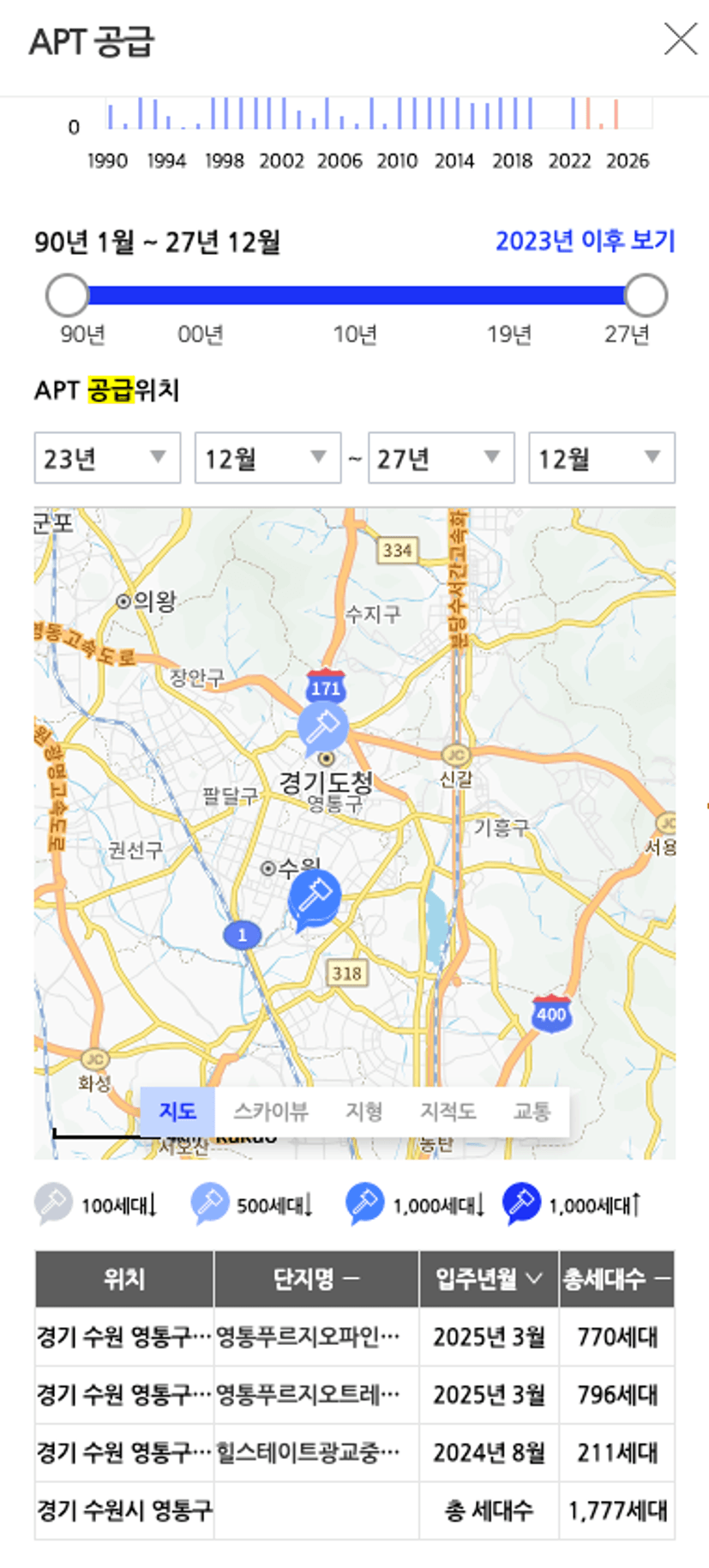The width and height of the screenshot is (709, 1568).
Task: Switch map to 스카이뷰
Action: pos(271,1112)
